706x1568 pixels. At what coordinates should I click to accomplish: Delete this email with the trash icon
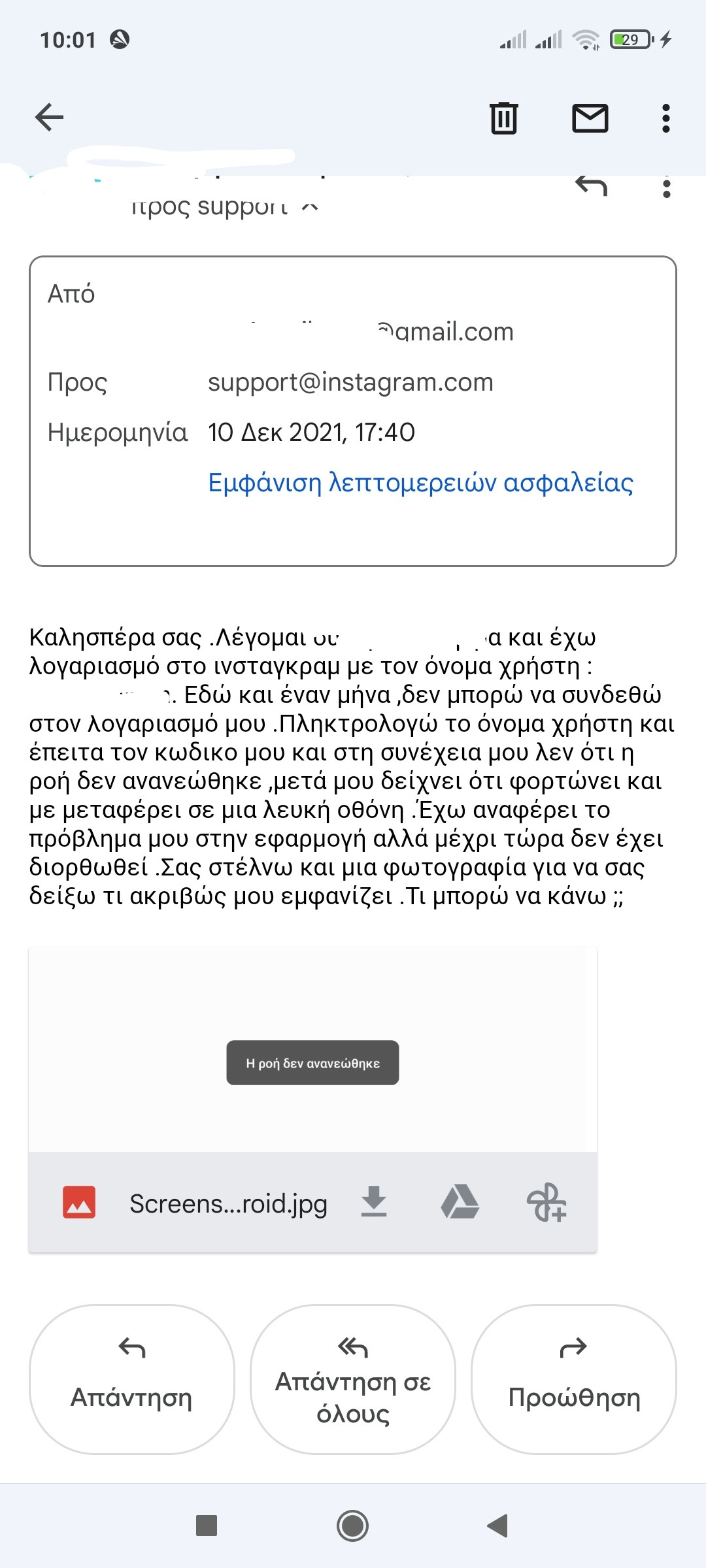504,118
